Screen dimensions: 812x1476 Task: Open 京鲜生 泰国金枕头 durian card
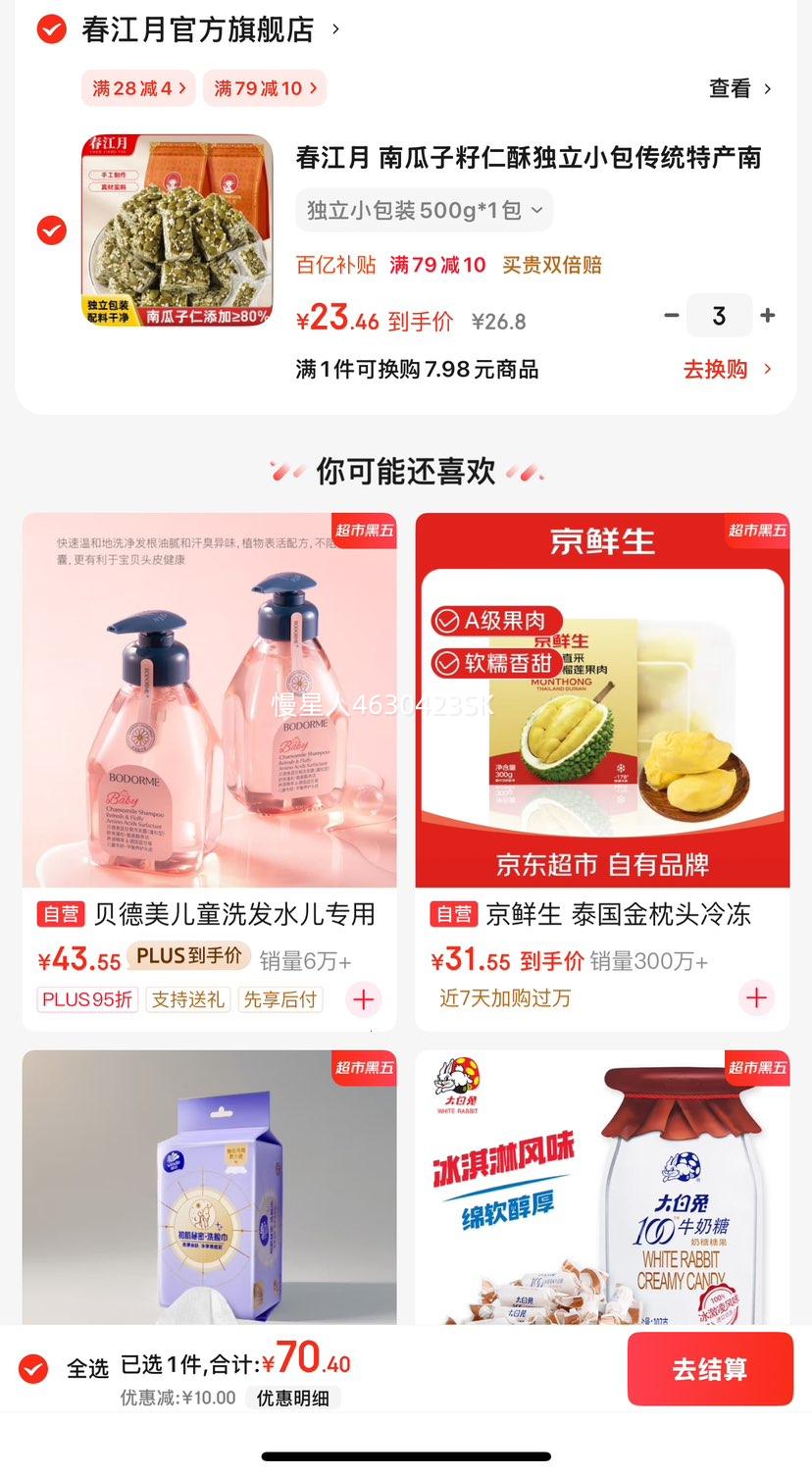point(602,772)
